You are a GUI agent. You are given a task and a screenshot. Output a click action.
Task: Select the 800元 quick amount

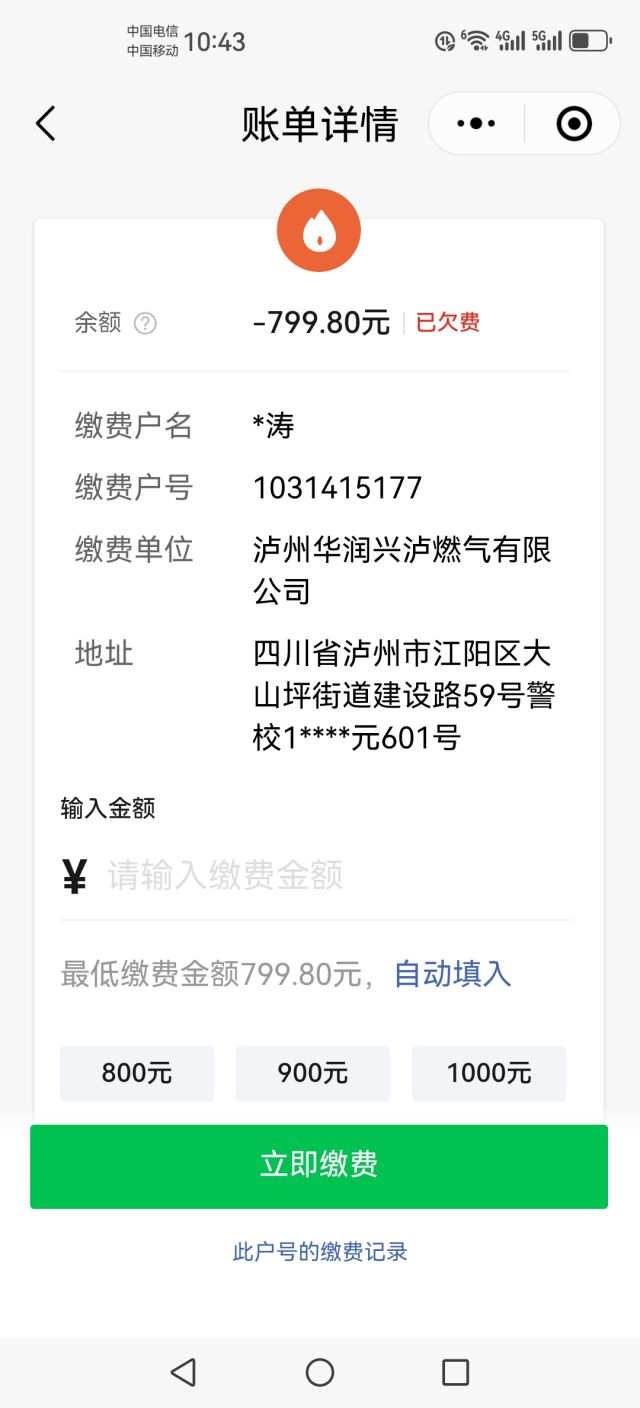[137, 1073]
